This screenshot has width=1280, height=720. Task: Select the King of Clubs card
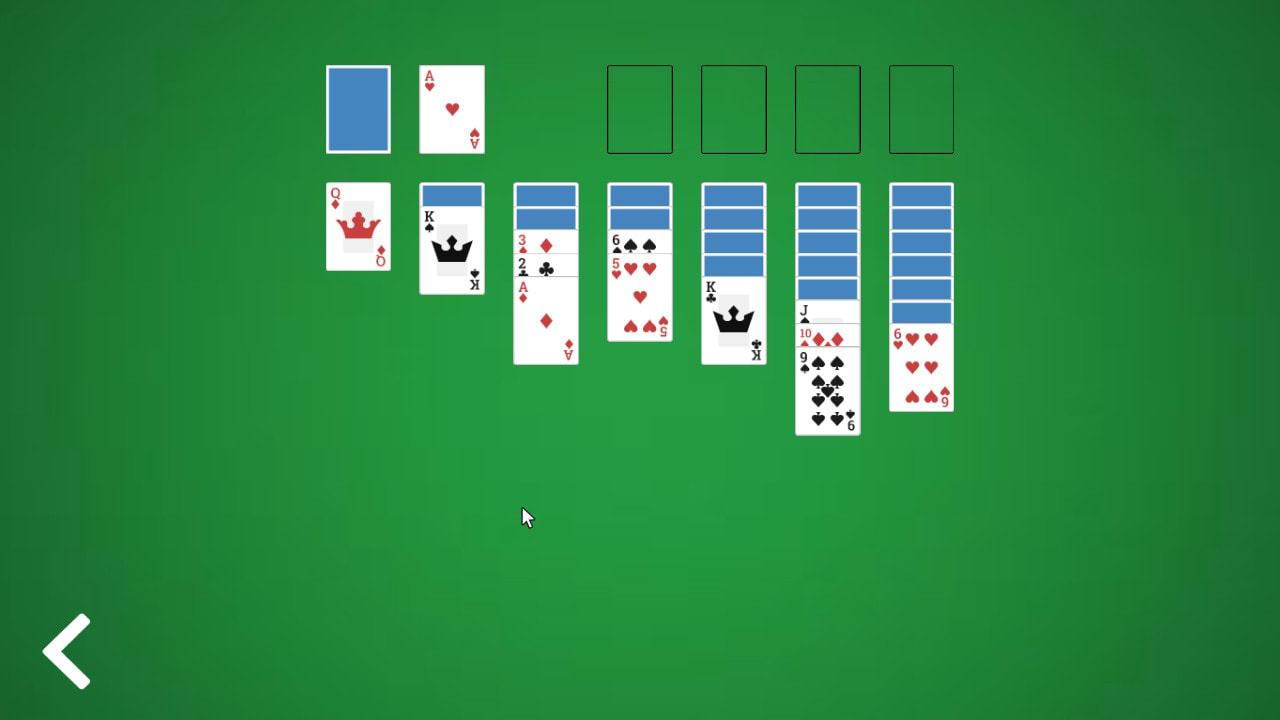[734, 320]
